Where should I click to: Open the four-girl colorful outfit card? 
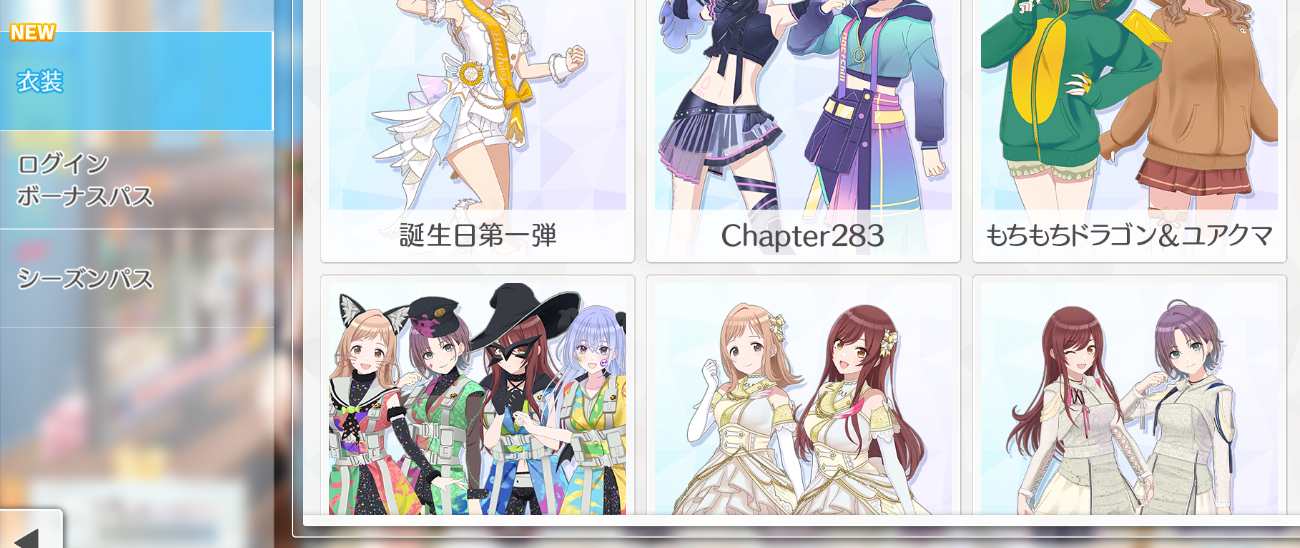click(477, 396)
